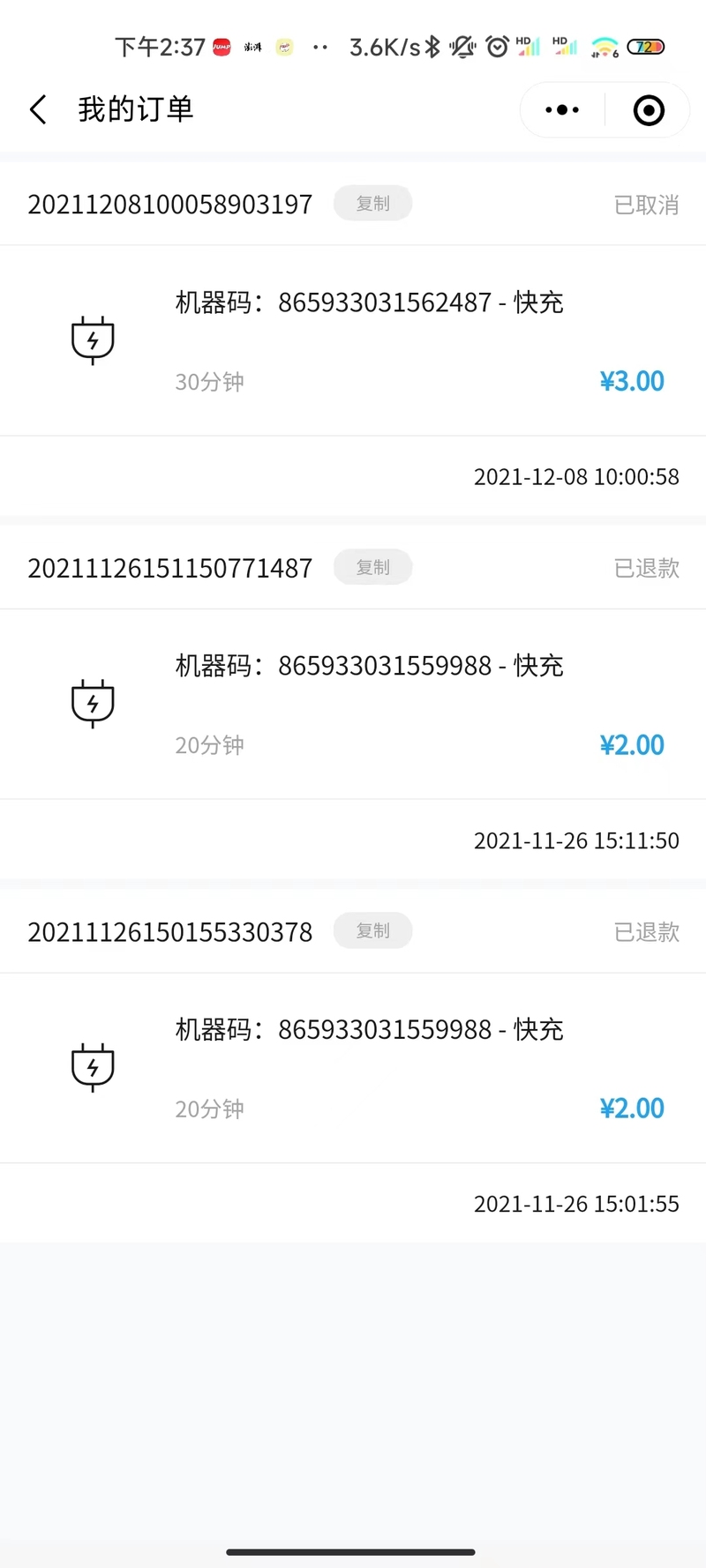The width and height of the screenshot is (706, 1568).
Task: Go back from 我的订单 page
Action: click(38, 110)
